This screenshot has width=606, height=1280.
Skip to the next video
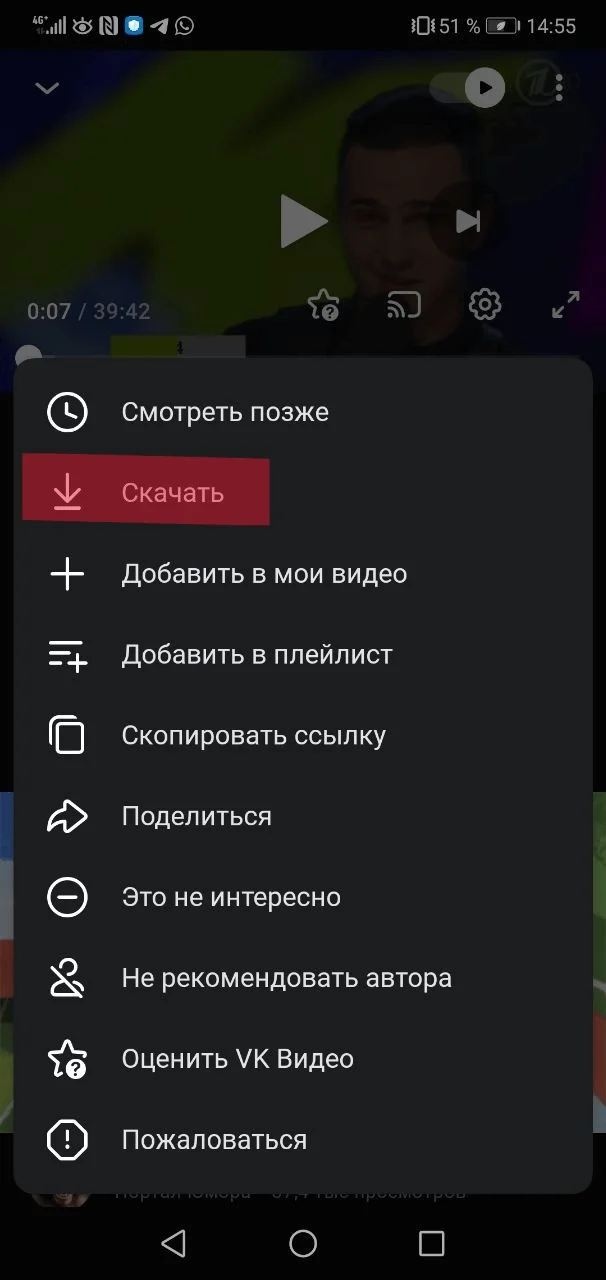[467, 221]
